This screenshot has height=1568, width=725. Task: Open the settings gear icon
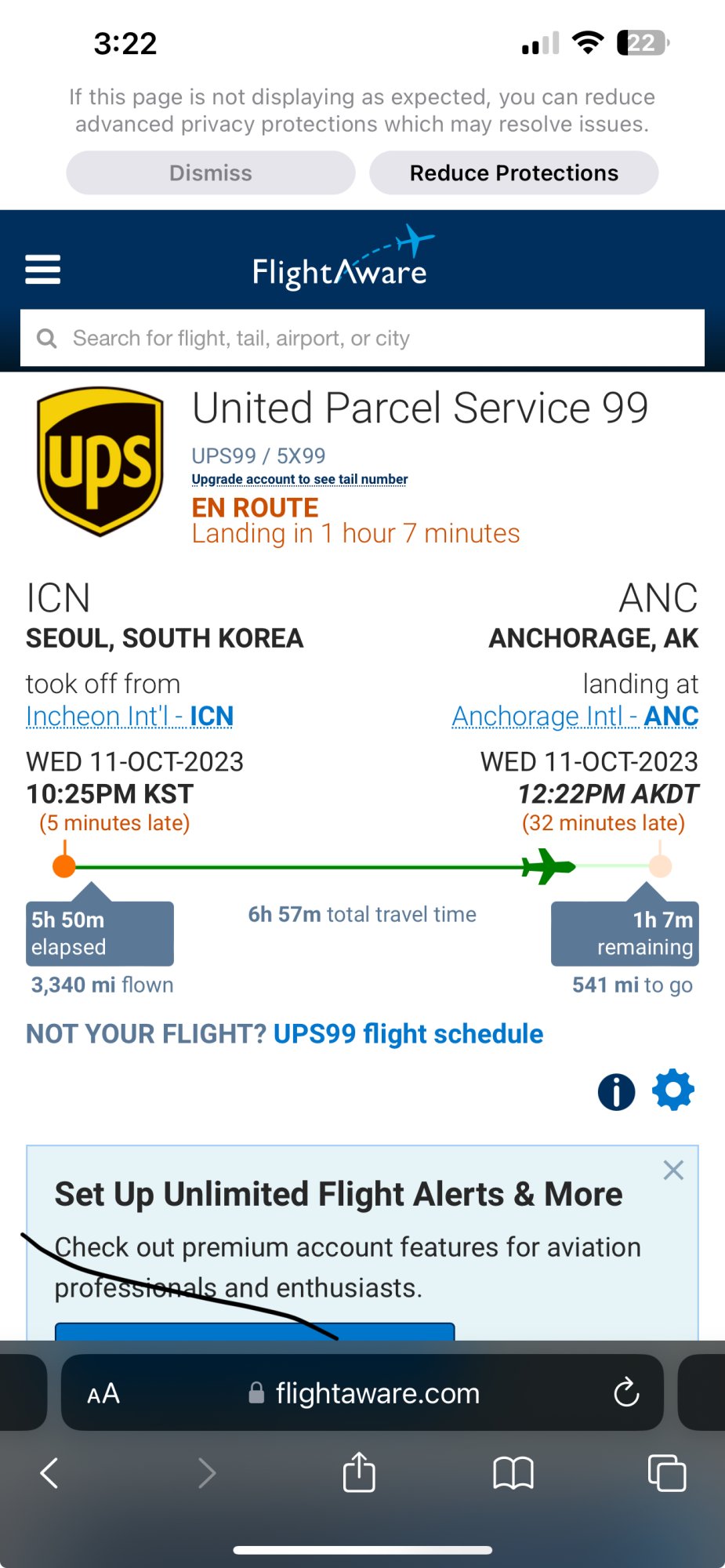tap(673, 1090)
